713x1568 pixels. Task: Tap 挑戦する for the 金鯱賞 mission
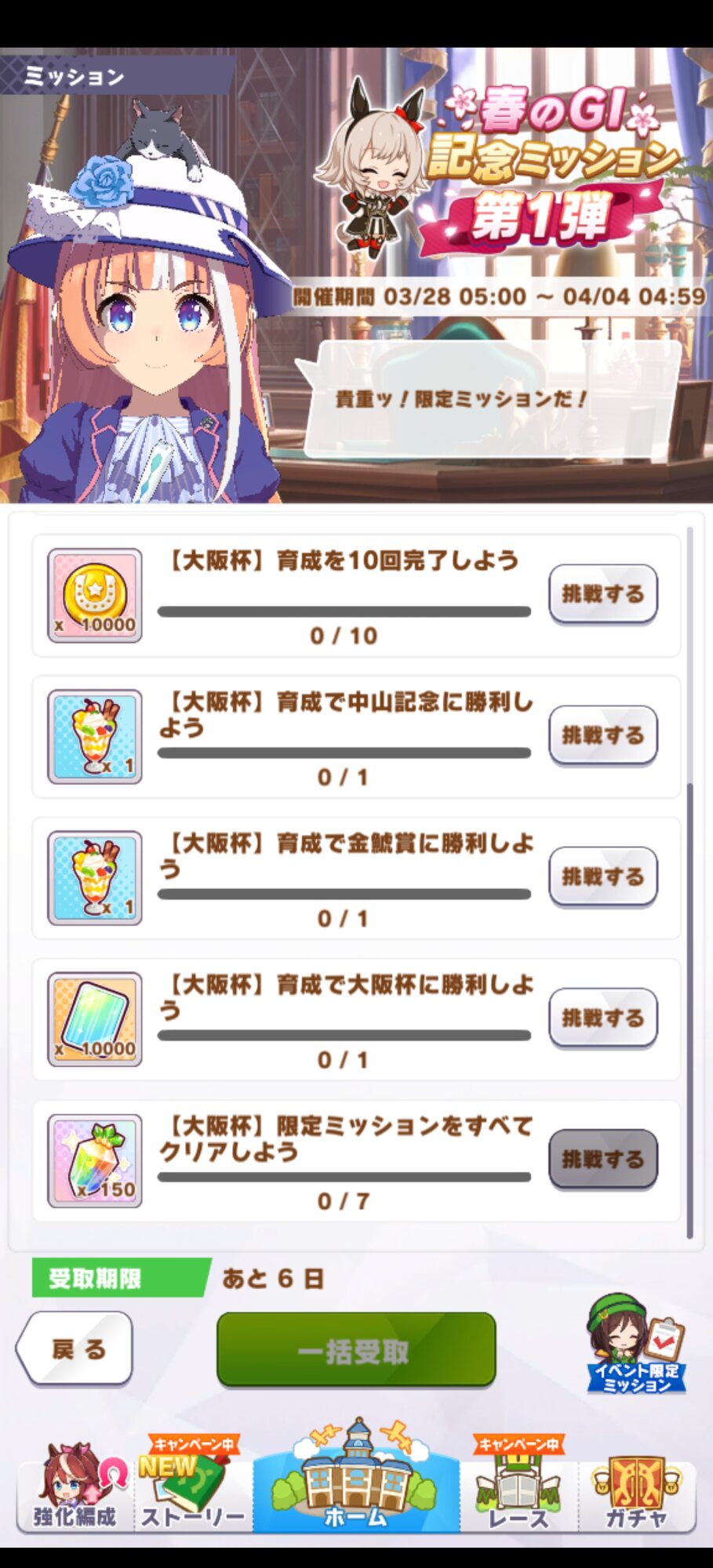point(602,876)
